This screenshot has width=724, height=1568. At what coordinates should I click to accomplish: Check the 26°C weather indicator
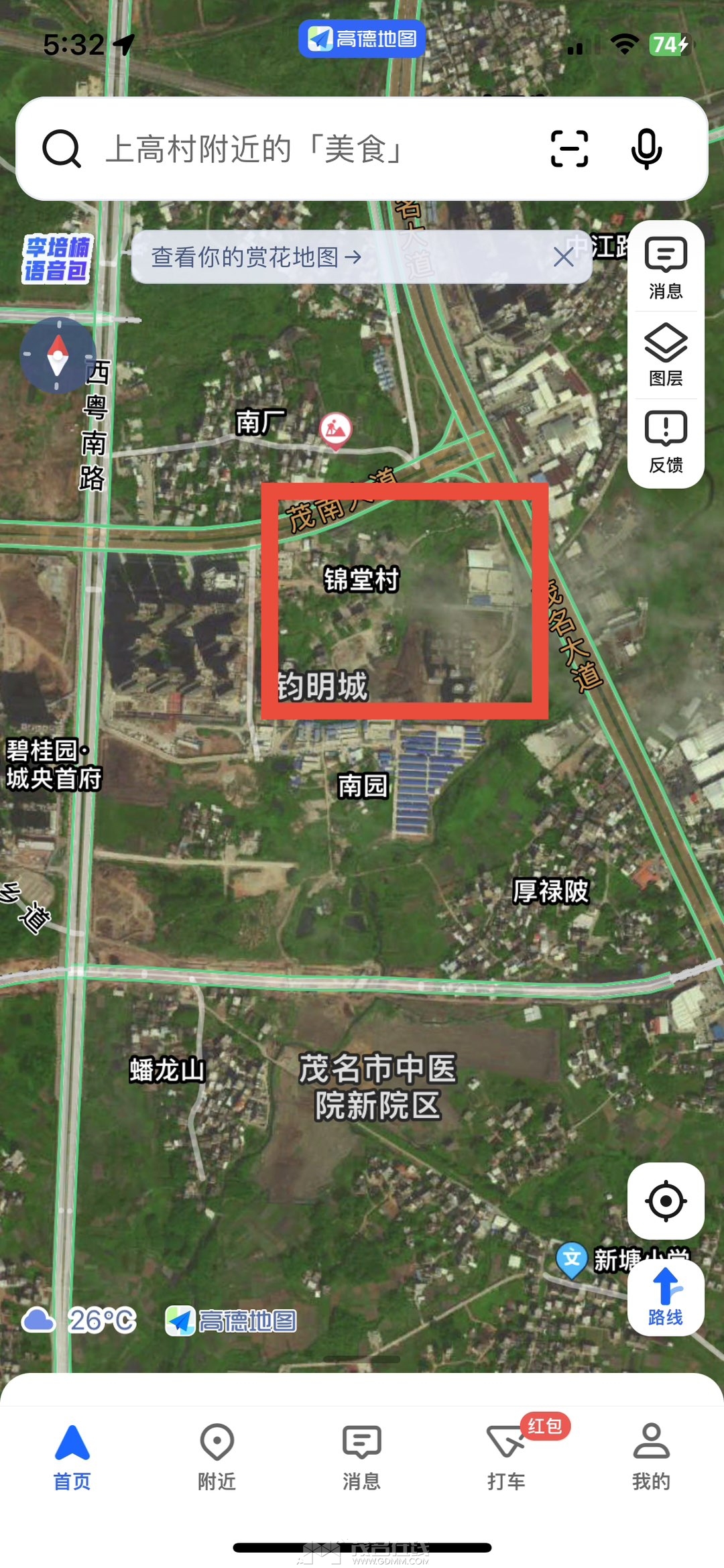tap(79, 1321)
